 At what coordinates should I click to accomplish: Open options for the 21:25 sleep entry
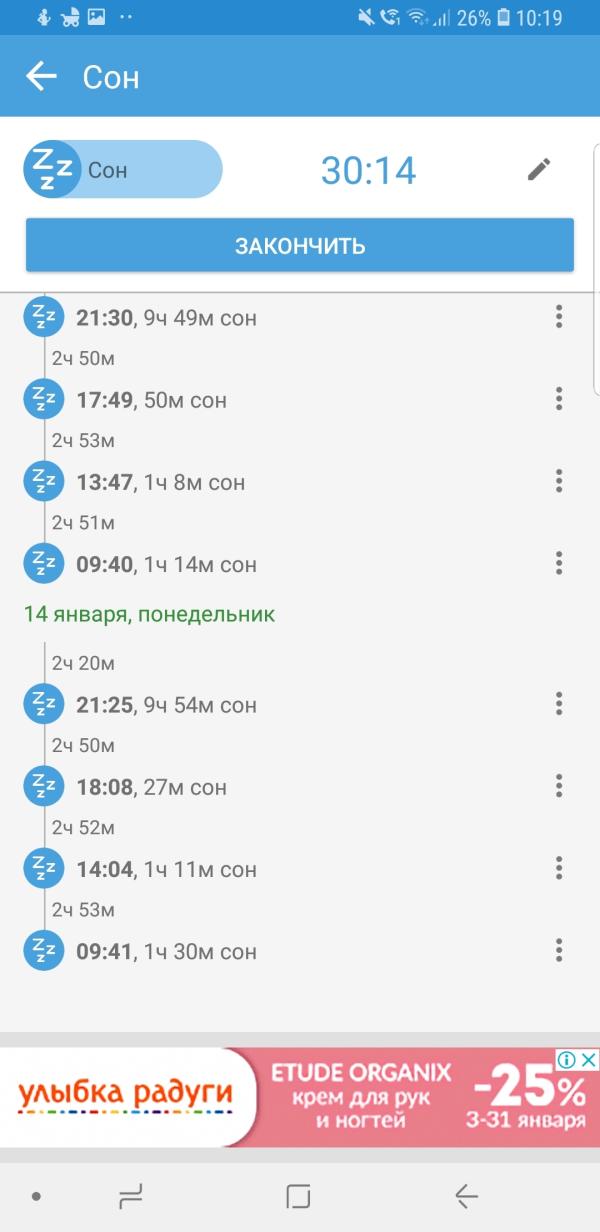click(x=559, y=705)
